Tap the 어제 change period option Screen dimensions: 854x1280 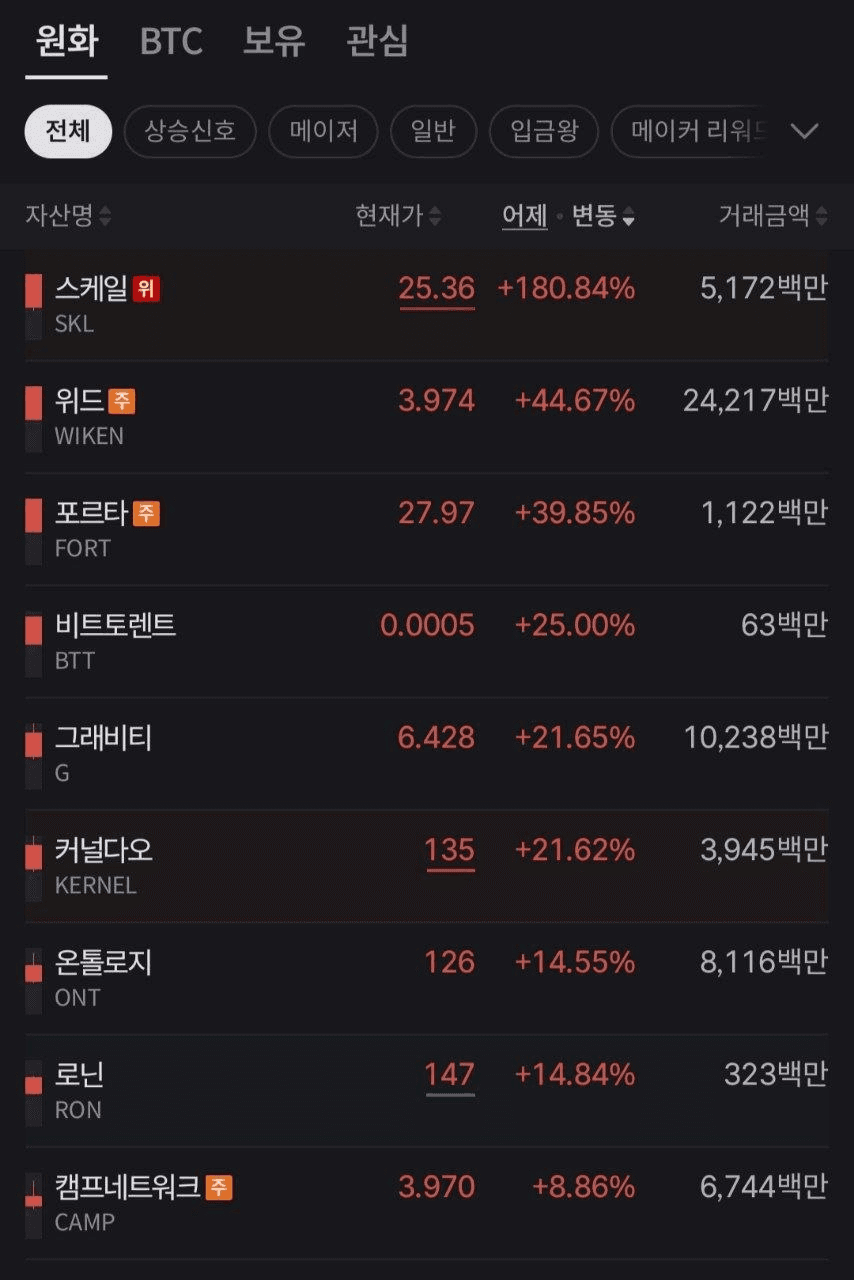point(524,216)
